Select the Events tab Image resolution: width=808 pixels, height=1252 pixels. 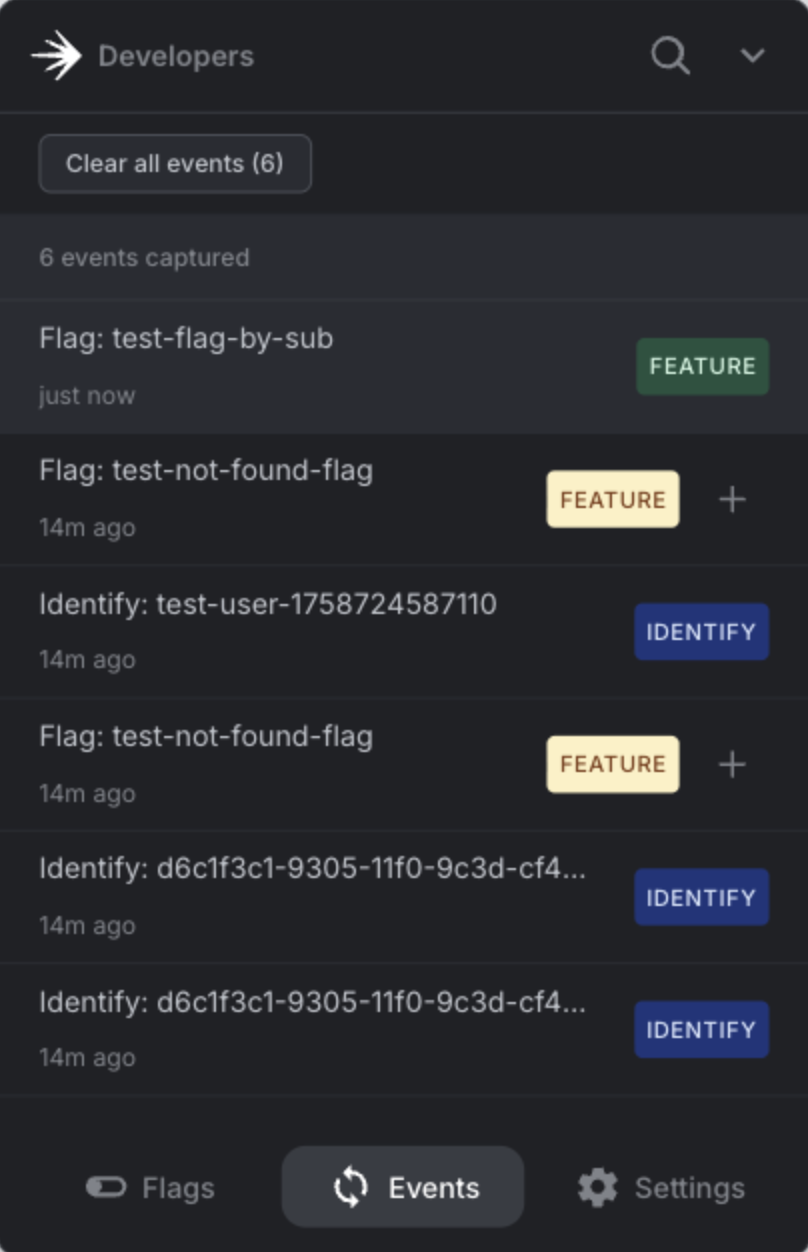pos(403,1188)
